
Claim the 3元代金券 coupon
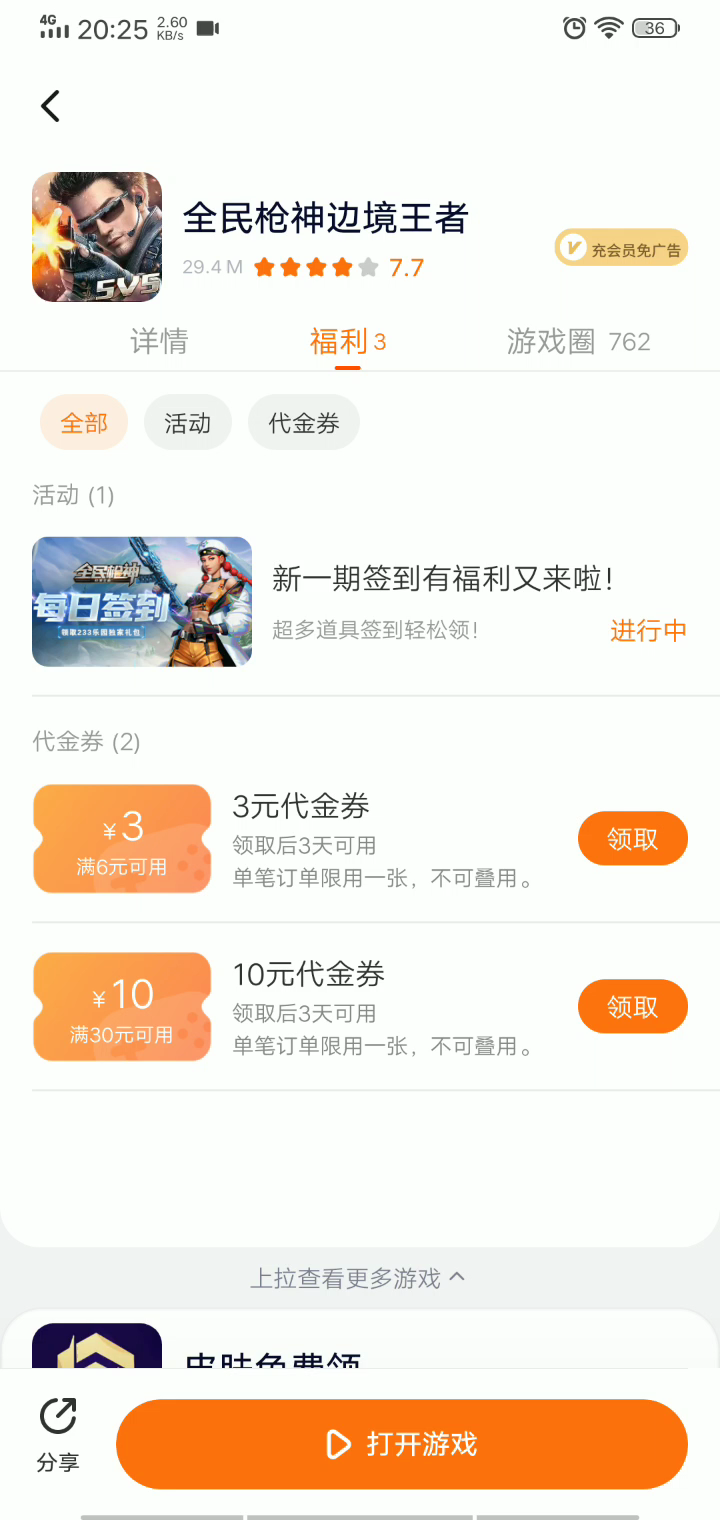(x=632, y=839)
